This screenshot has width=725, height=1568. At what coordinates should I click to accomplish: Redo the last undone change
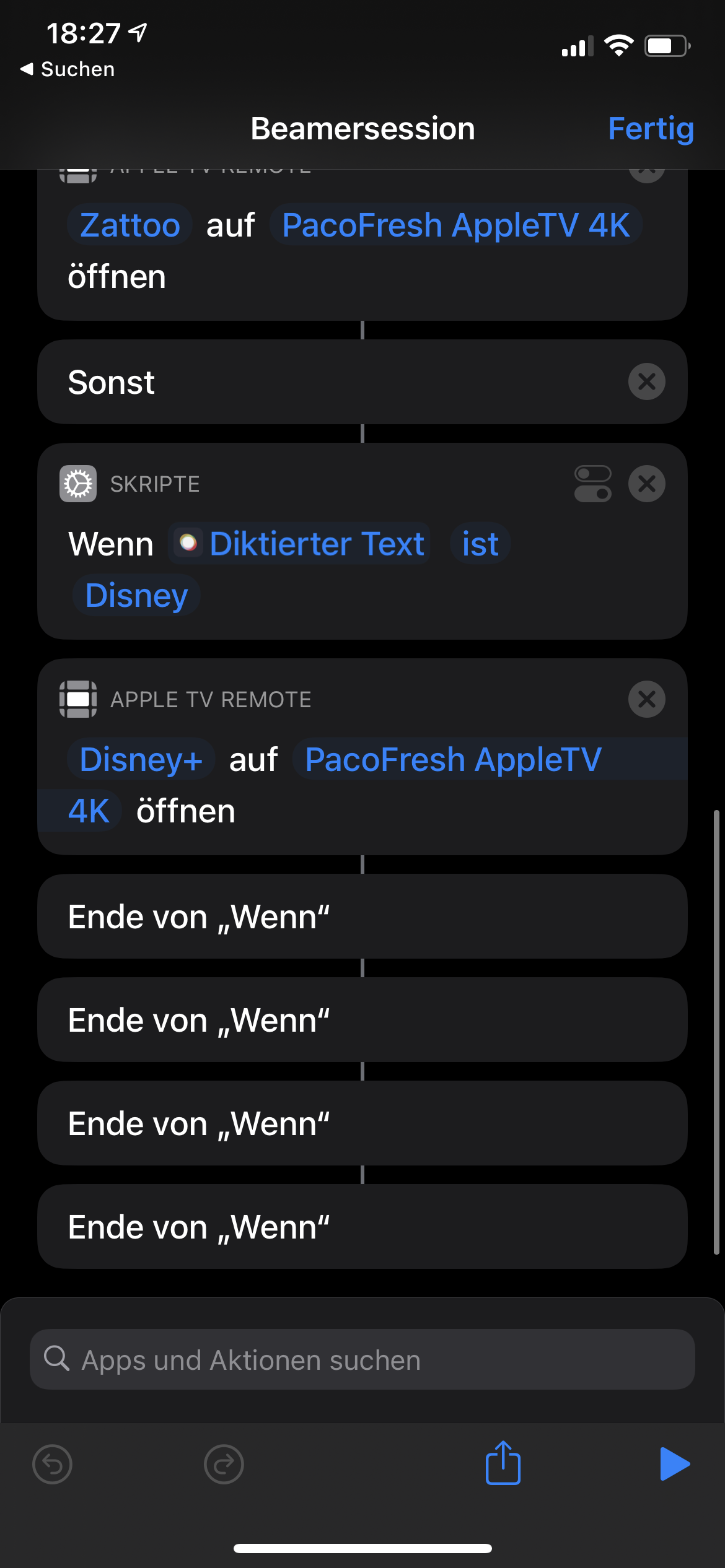pos(224,1465)
